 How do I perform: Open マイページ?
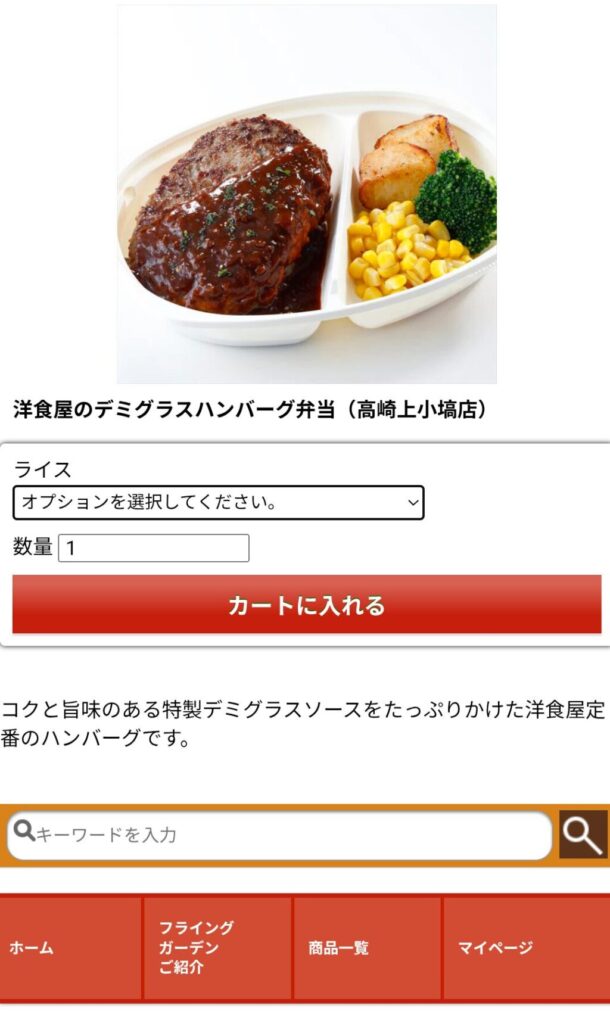524,948
